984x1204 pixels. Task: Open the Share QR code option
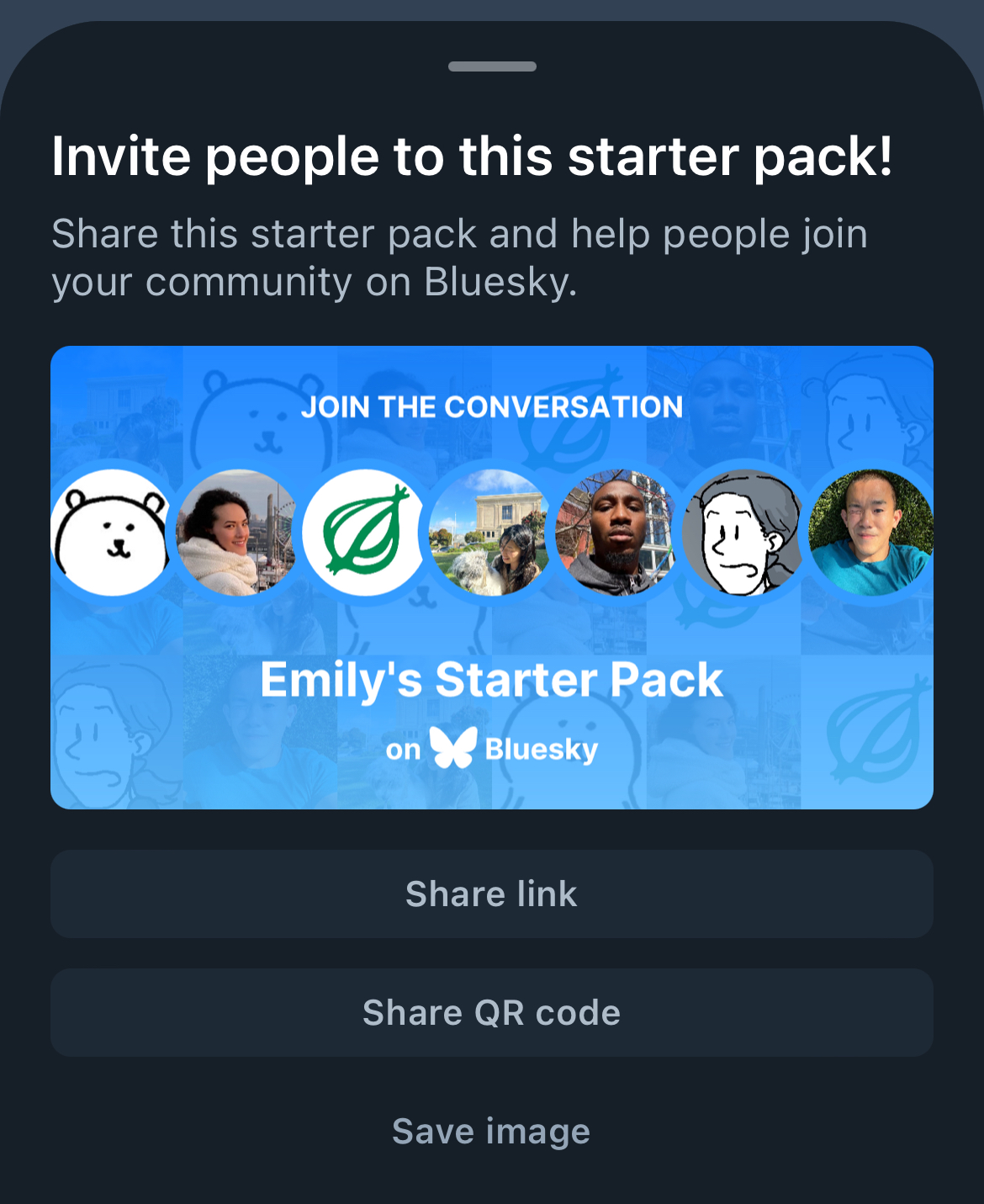491,1012
